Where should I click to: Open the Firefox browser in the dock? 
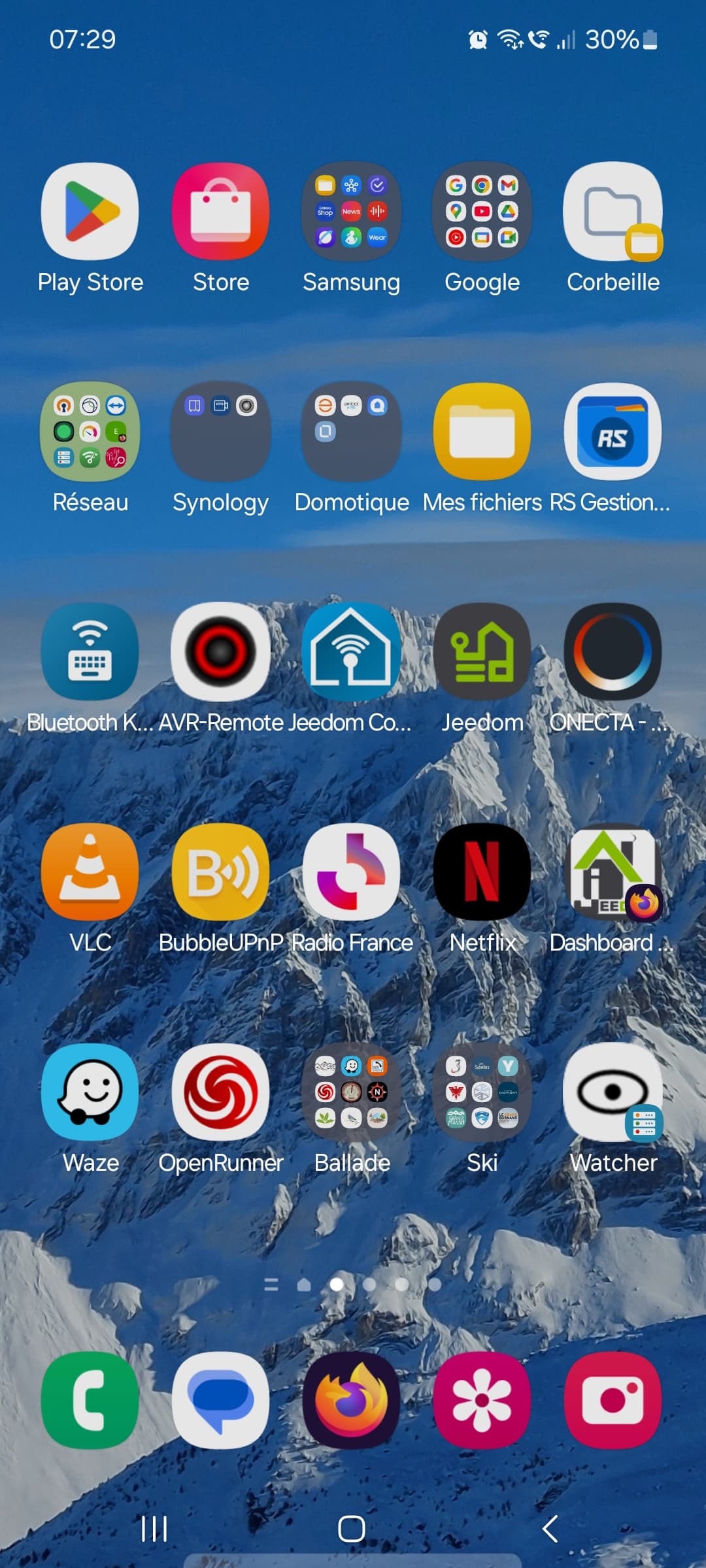click(351, 1401)
